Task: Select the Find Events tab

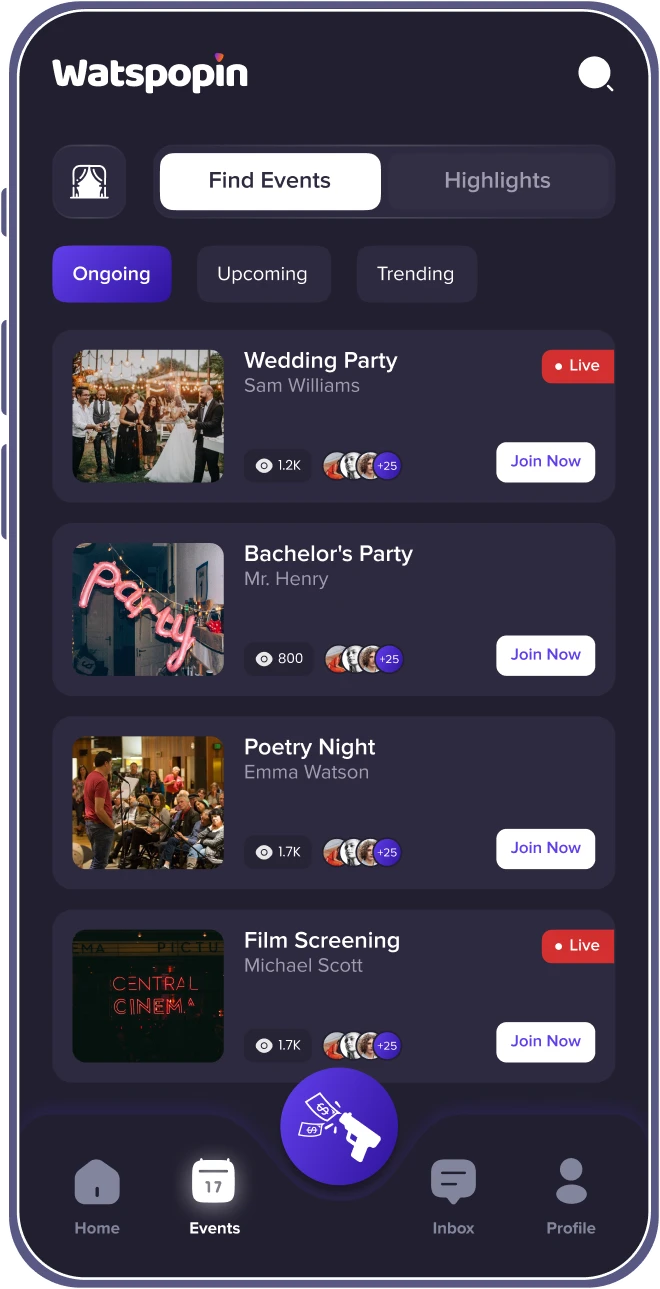Action: tap(270, 181)
